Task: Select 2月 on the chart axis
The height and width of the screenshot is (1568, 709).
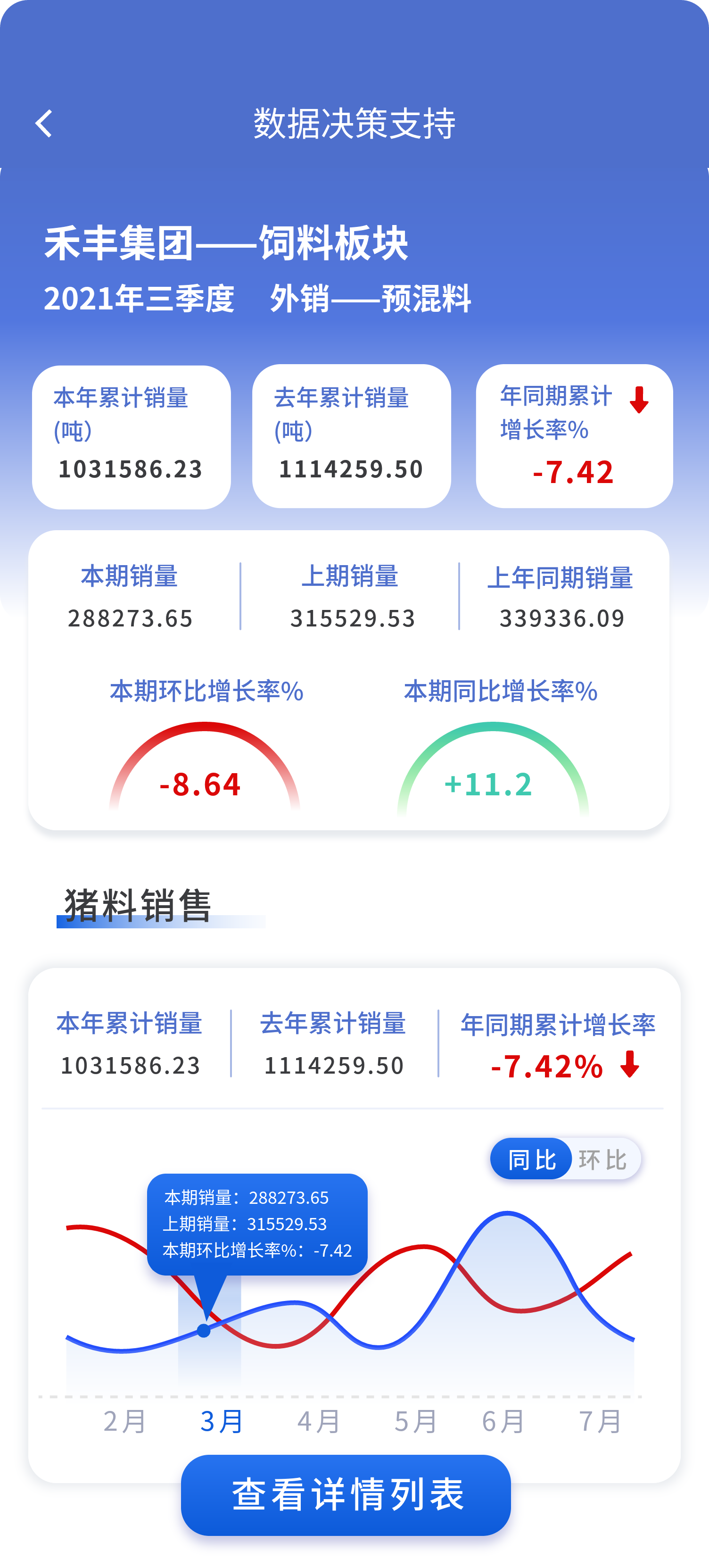Action: click(x=124, y=1422)
